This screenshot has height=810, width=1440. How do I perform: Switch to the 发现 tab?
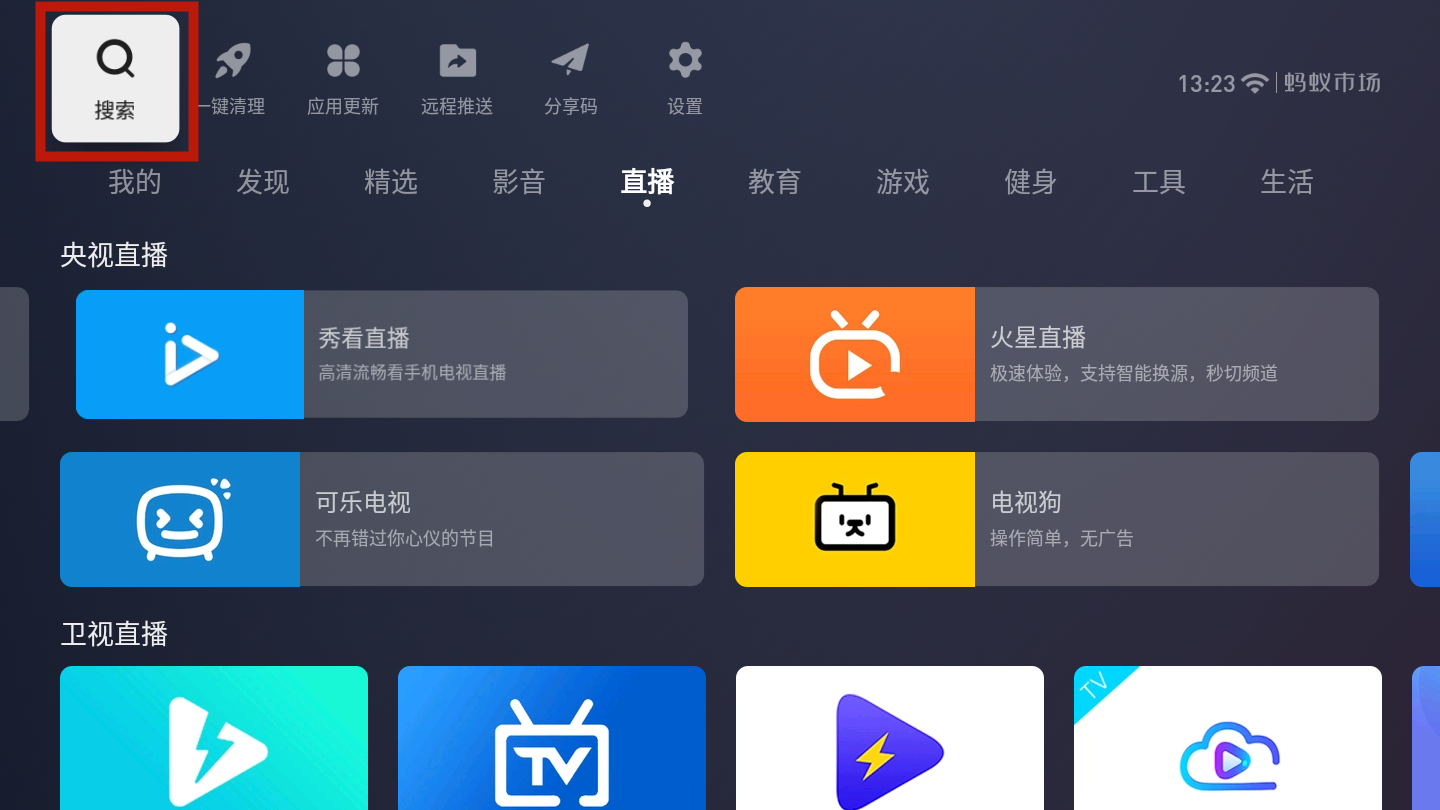(x=263, y=182)
